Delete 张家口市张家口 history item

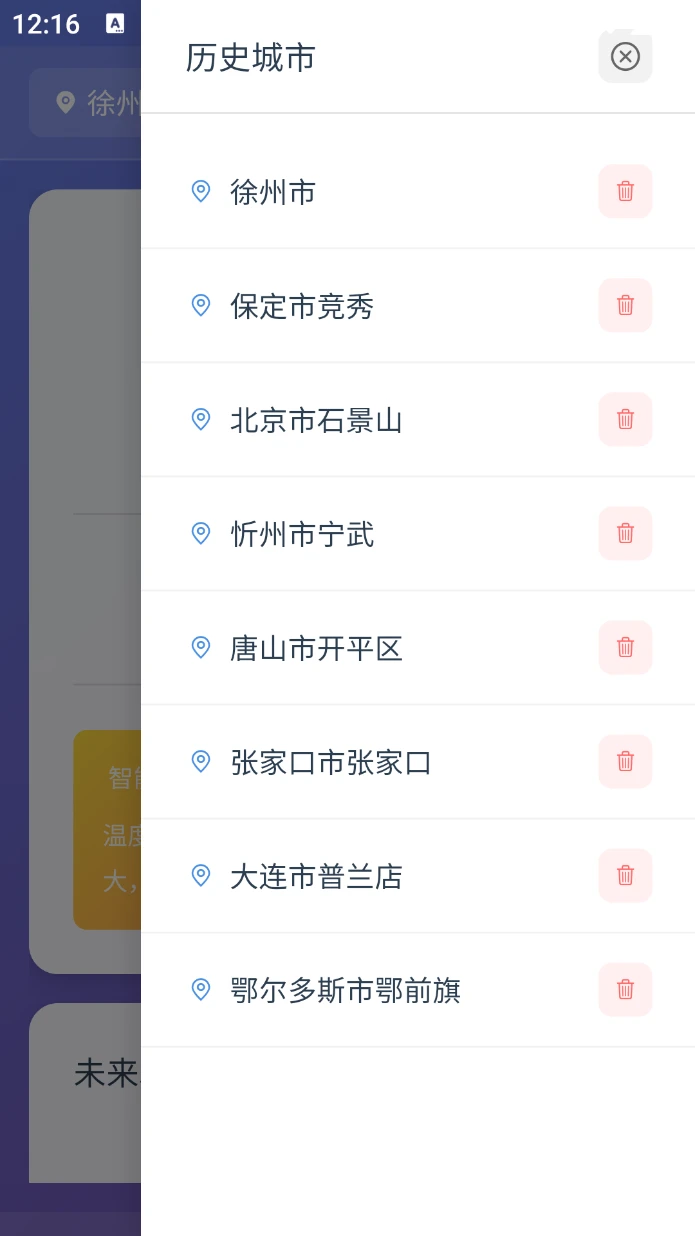(x=625, y=761)
